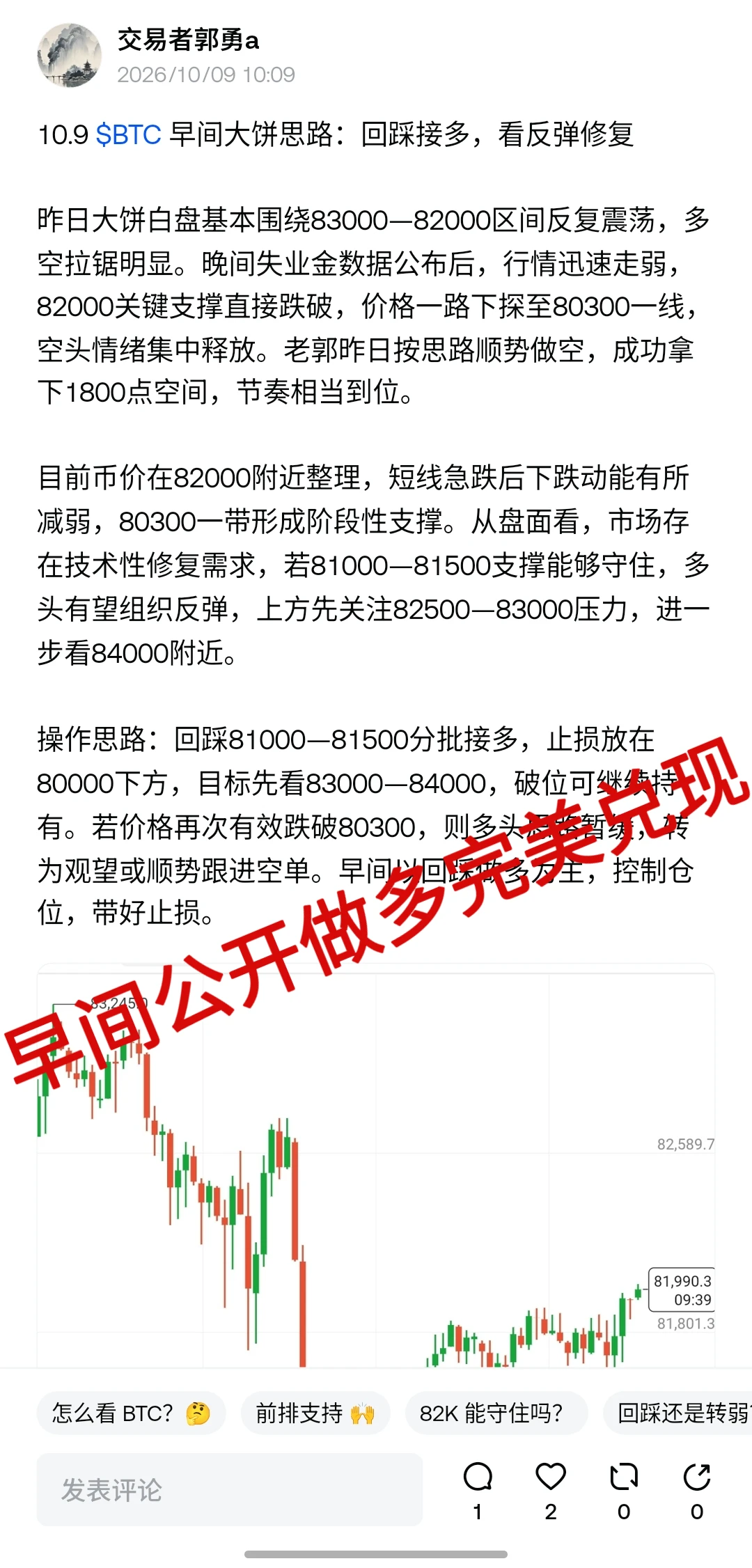Open the $BTC cashtag link
The image size is (752, 1568).
pos(128,134)
